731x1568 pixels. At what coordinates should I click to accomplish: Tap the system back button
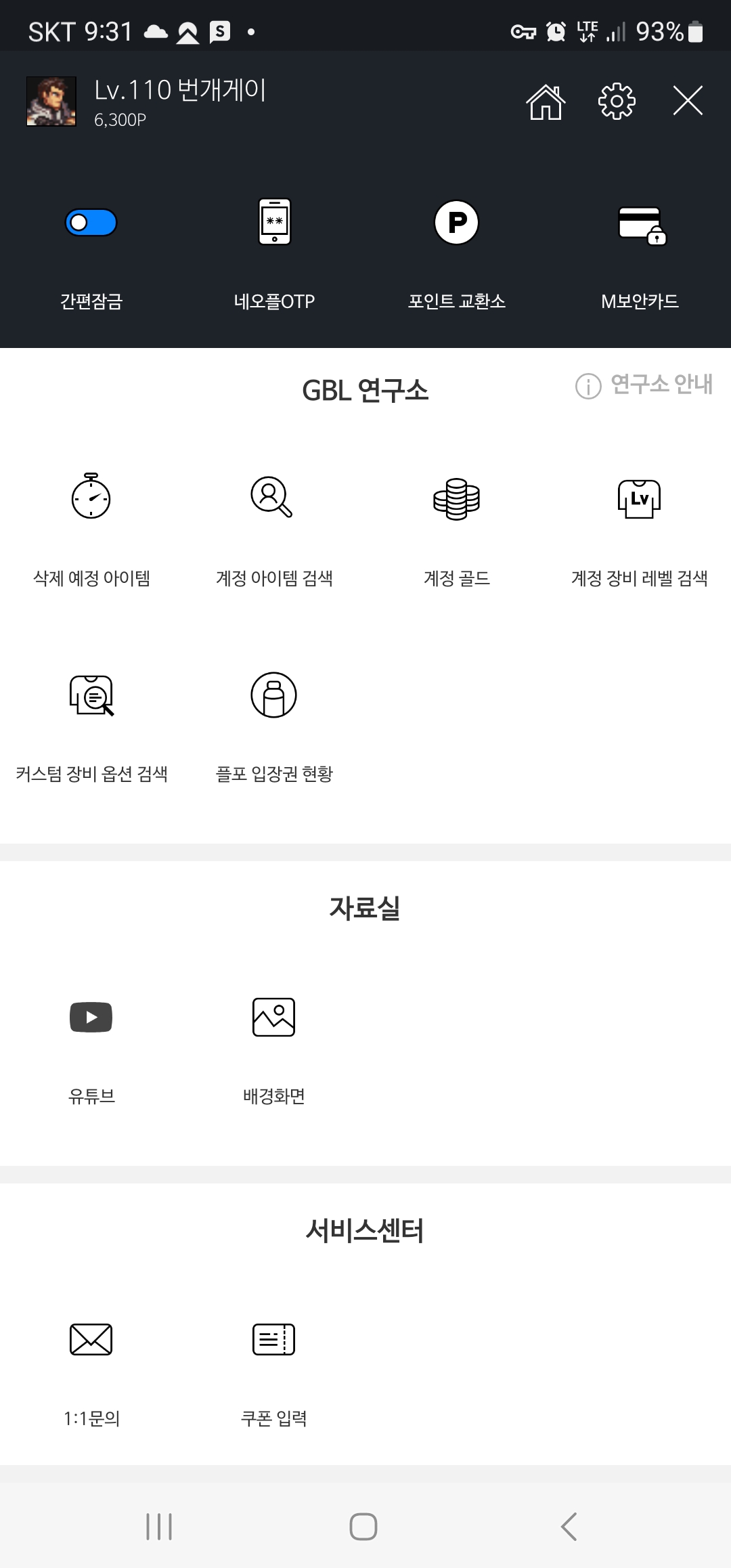click(x=569, y=1527)
